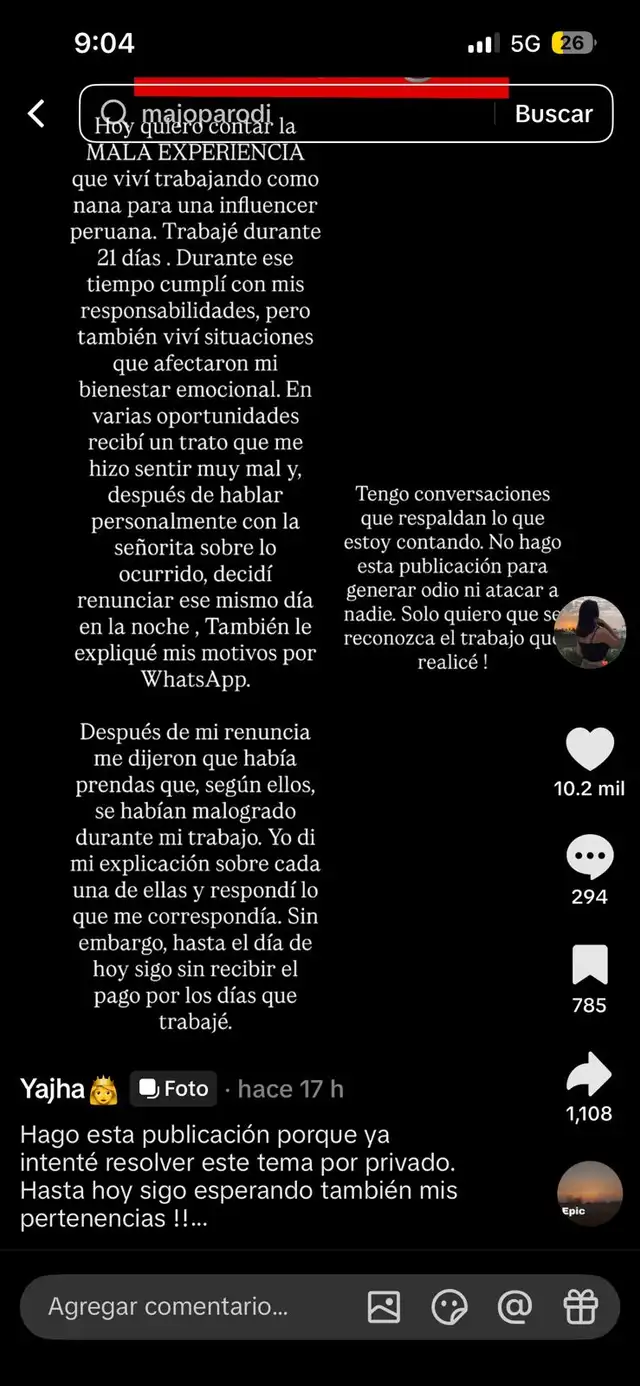
Task: Go back with the arrow icon
Action: coord(36,114)
